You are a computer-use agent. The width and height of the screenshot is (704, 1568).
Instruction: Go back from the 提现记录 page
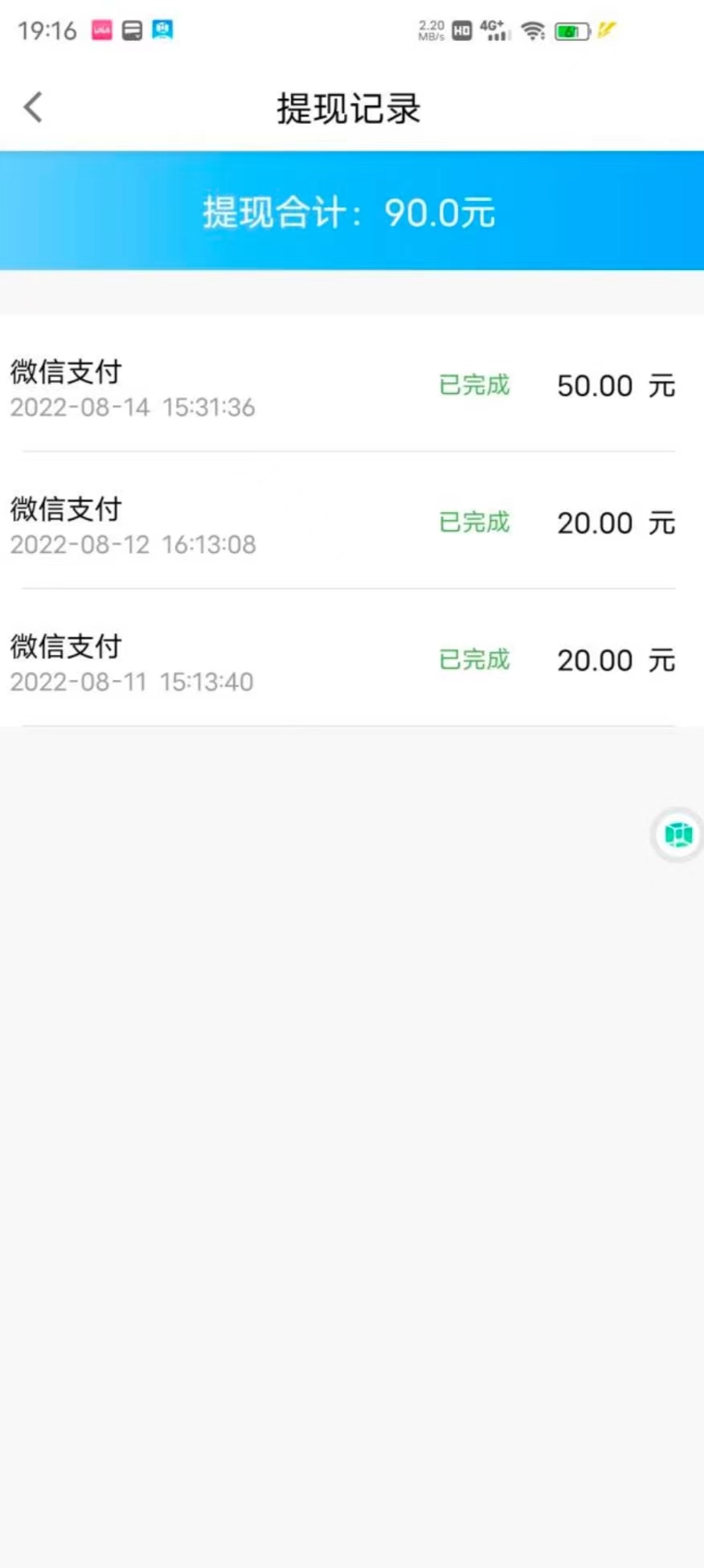(33, 107)
